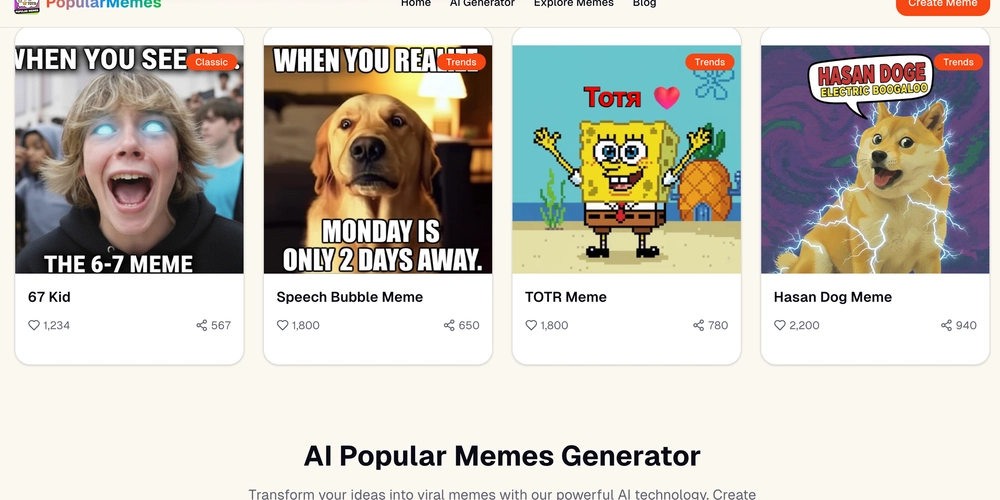Open the Blog link
The width and height of the screenshot is (1000, 500).
click(644, 4)
